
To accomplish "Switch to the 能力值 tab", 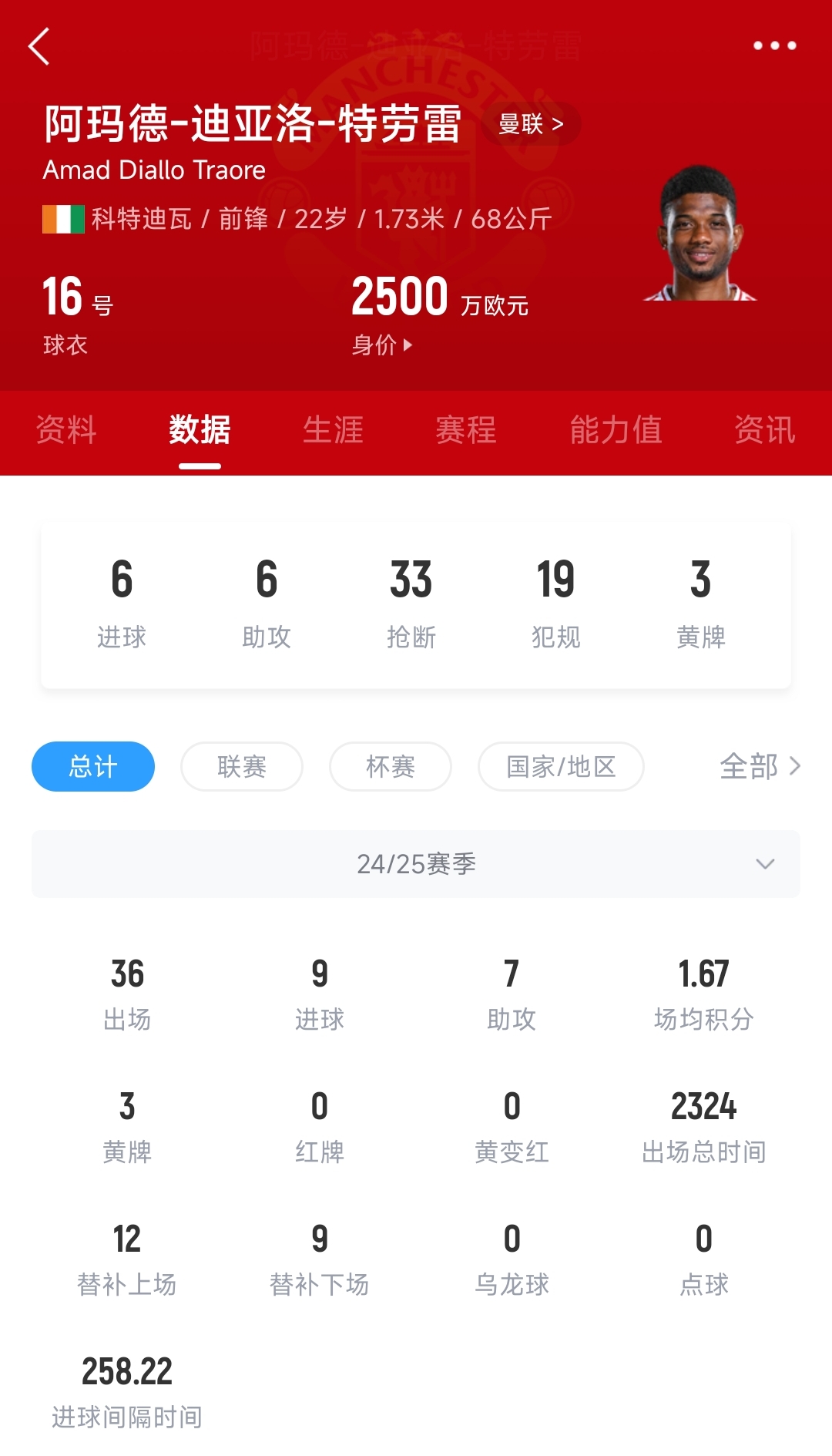I will (616, 430).
